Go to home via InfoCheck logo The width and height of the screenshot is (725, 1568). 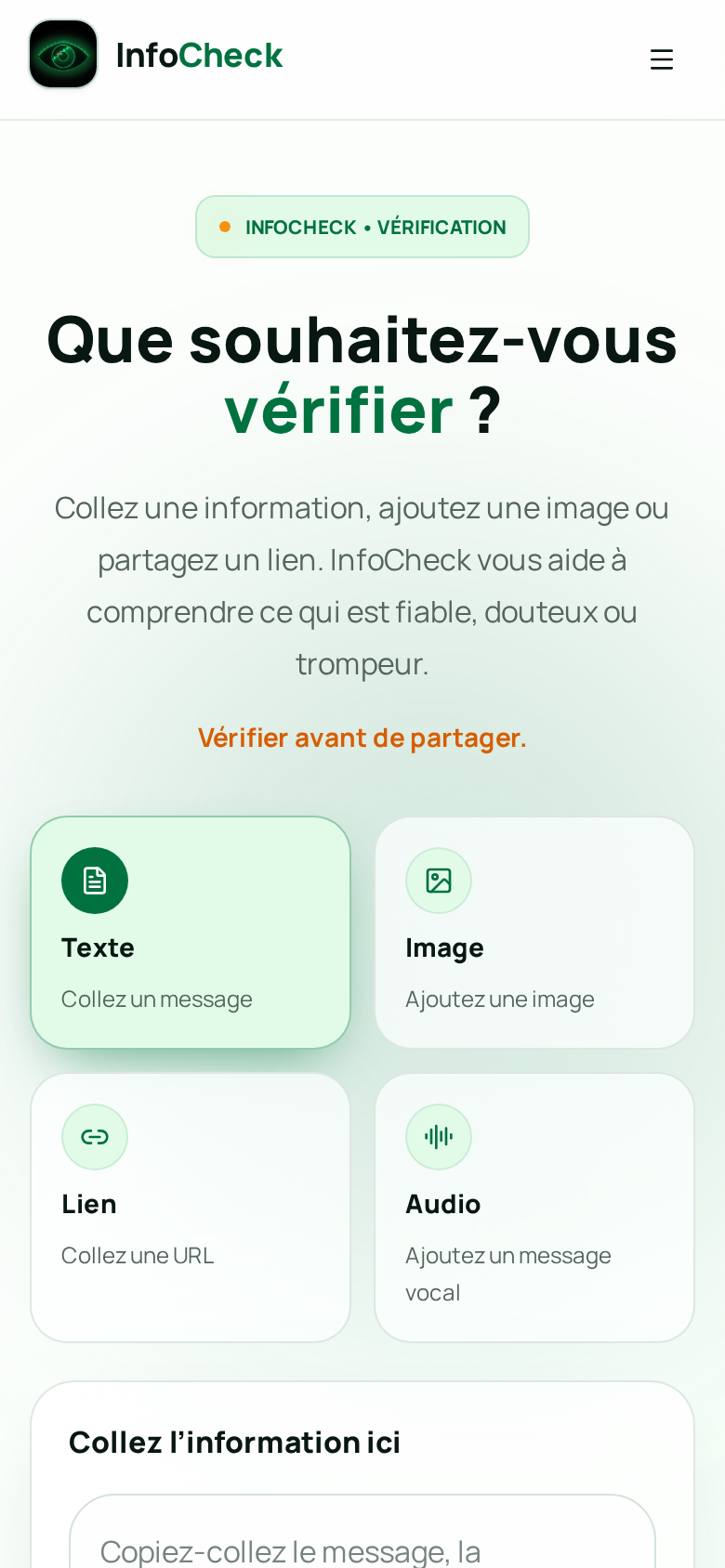156,55
